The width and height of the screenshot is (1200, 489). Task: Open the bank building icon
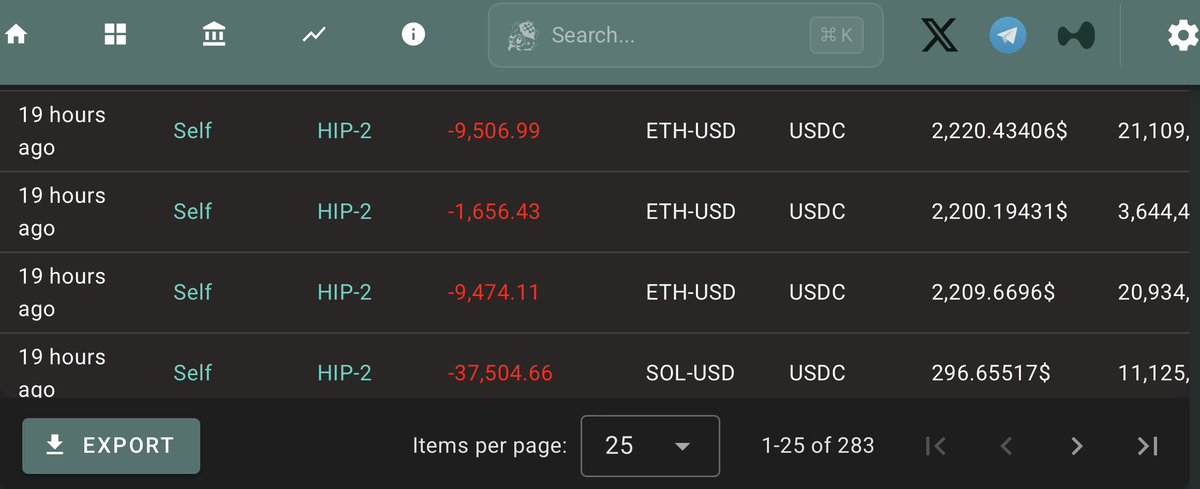214,35
